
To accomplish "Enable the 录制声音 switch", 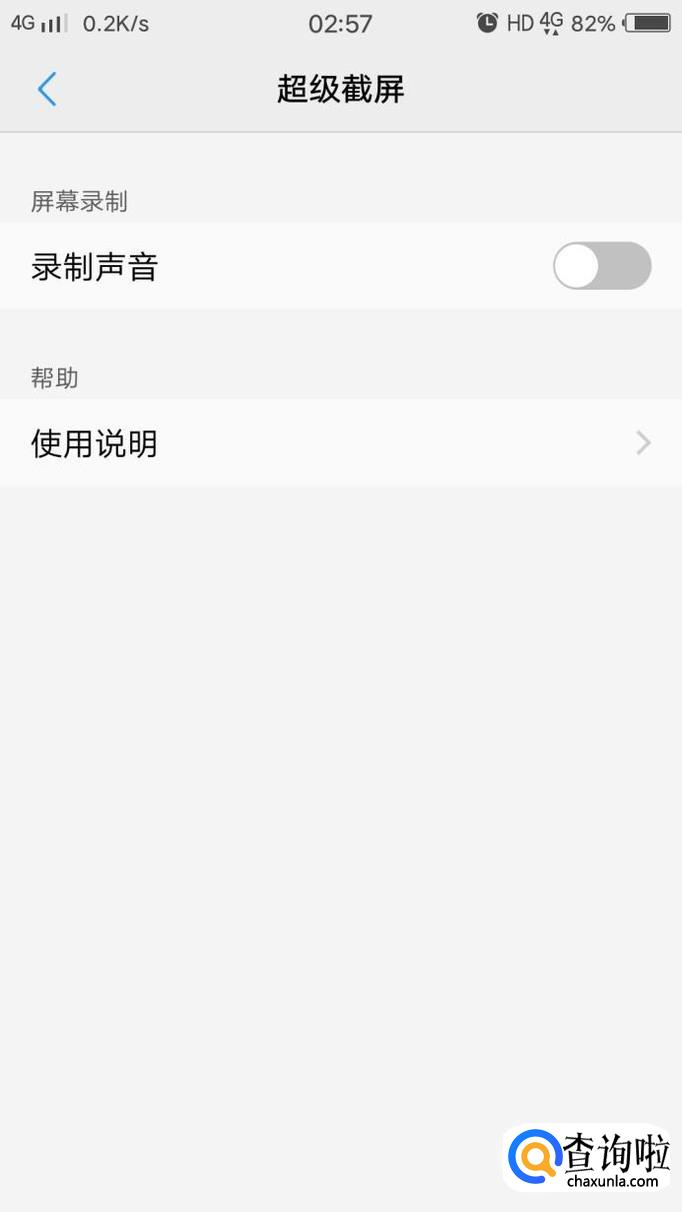I will point(601,266).
